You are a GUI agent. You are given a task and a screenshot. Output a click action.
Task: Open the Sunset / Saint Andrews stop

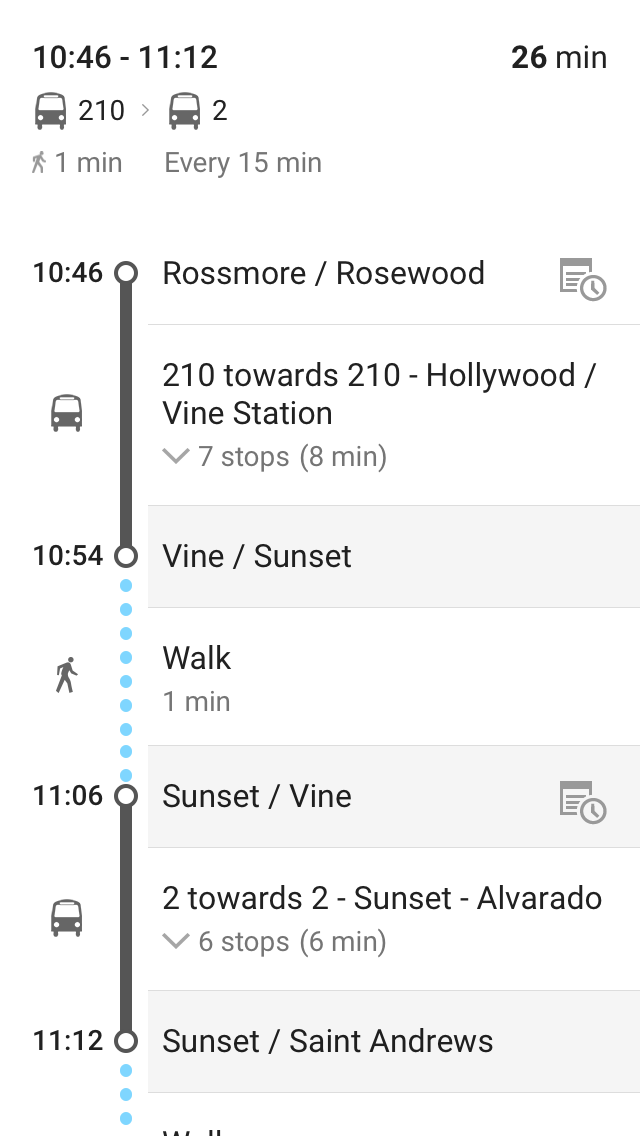click(394, 1041)
